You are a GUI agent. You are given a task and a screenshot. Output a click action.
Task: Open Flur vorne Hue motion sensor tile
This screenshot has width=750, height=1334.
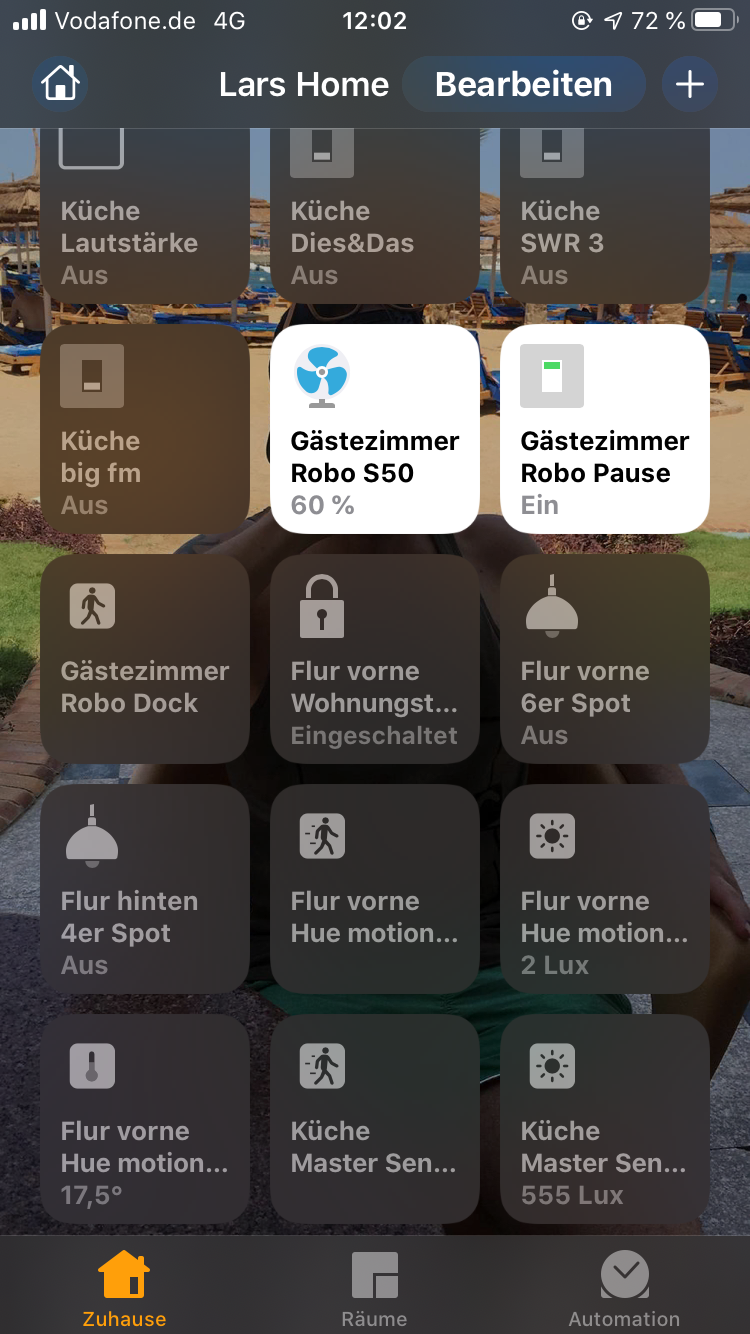[x=374, y=888]
